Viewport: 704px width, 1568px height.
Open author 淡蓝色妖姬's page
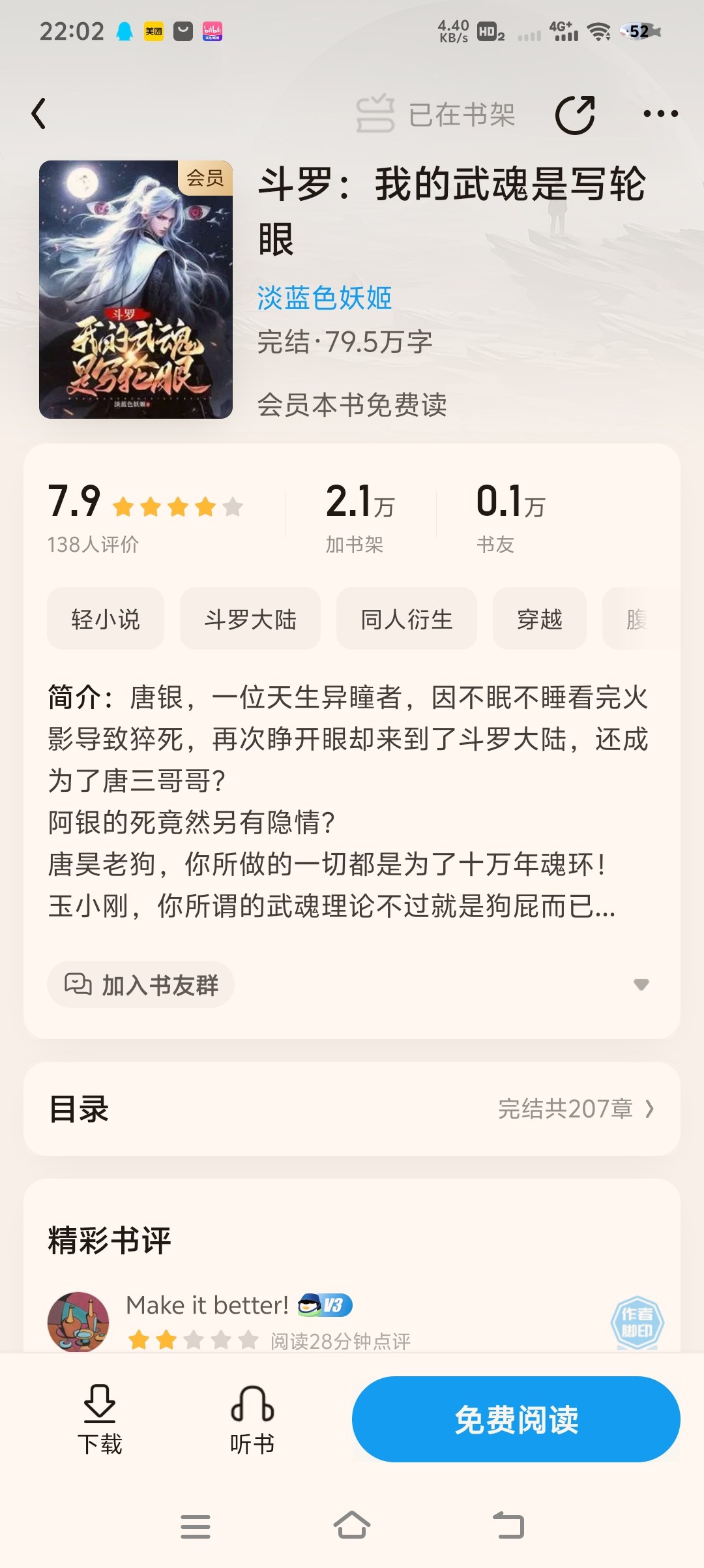coord(324,298)
